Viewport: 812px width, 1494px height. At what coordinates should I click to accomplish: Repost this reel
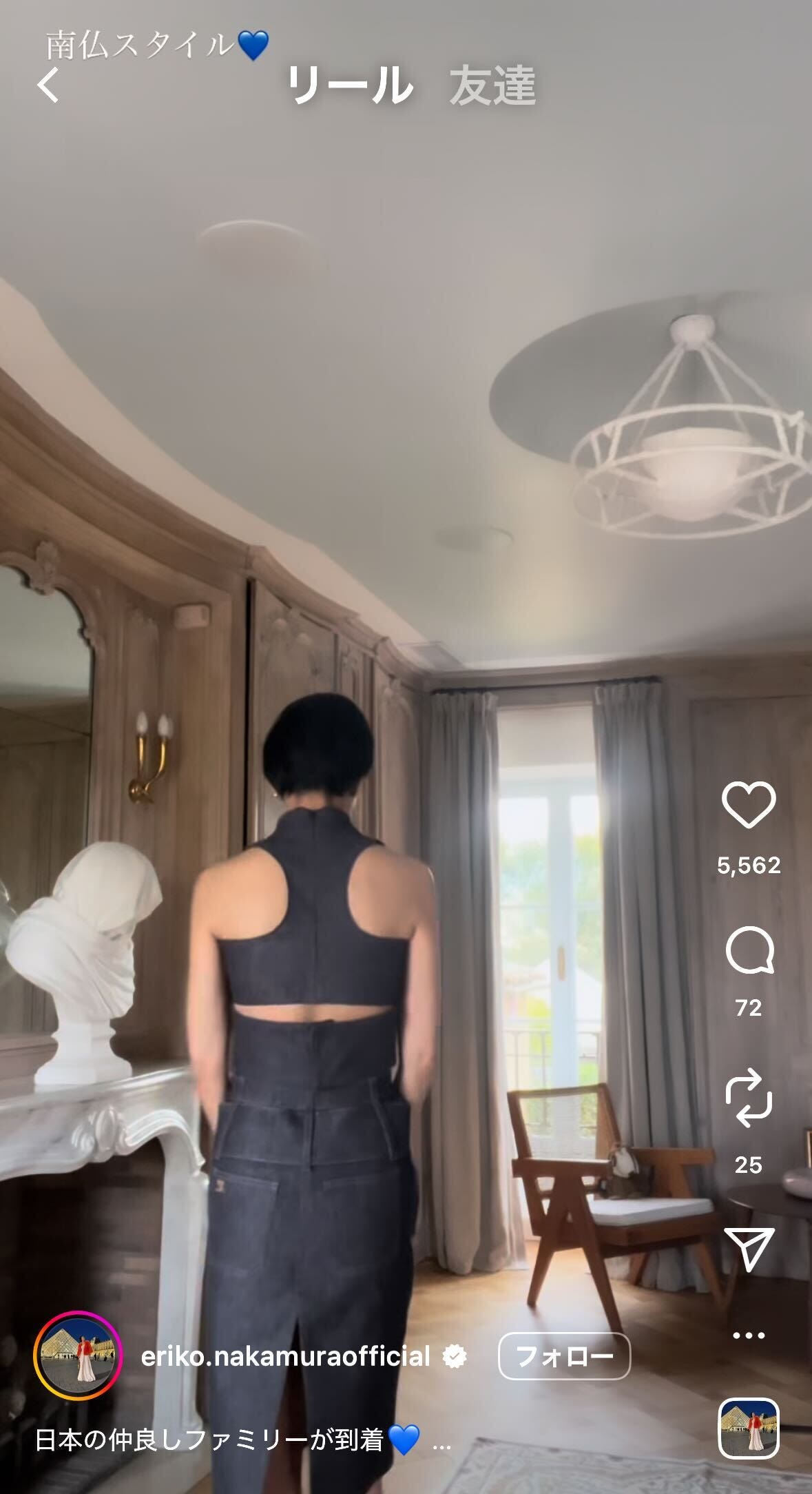748,1098
